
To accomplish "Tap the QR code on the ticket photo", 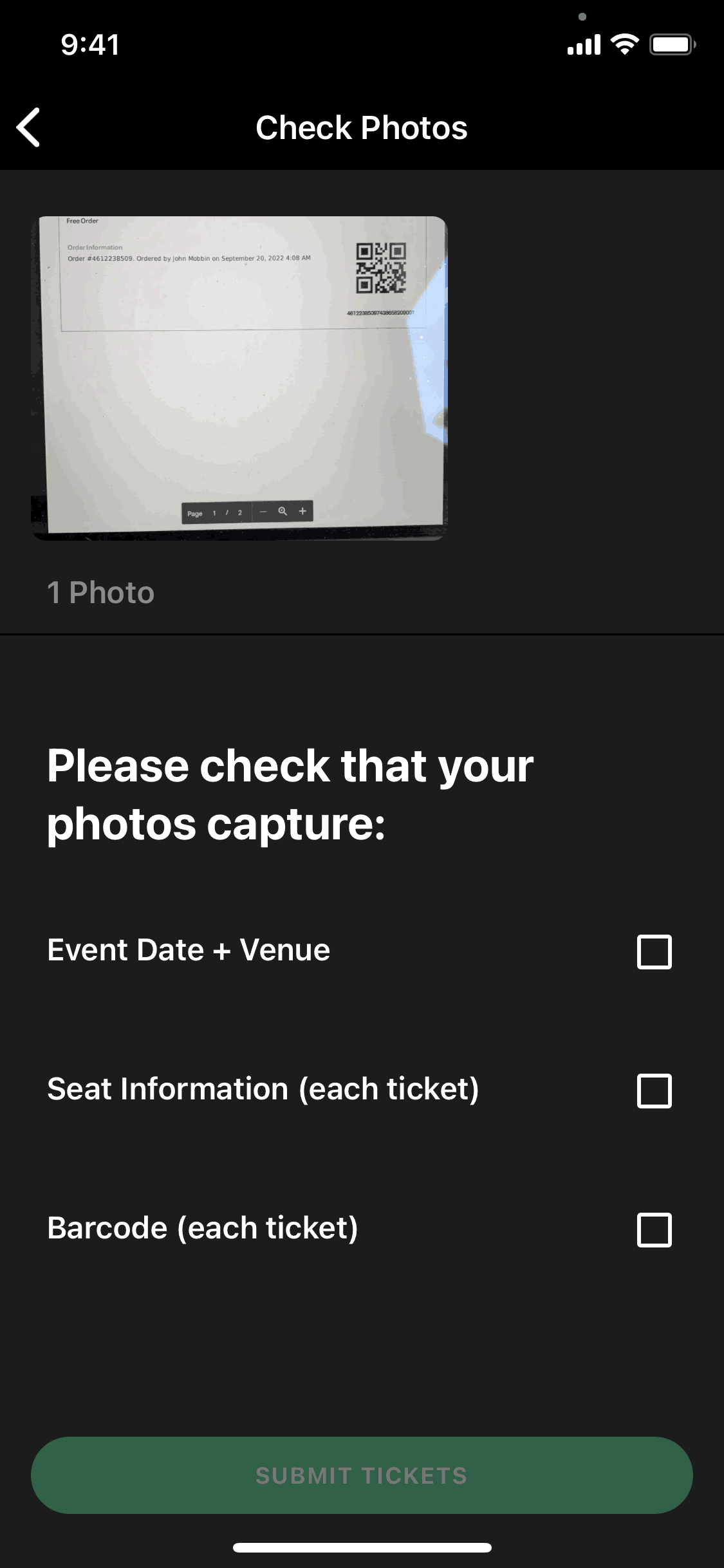I will coord(381,266).
